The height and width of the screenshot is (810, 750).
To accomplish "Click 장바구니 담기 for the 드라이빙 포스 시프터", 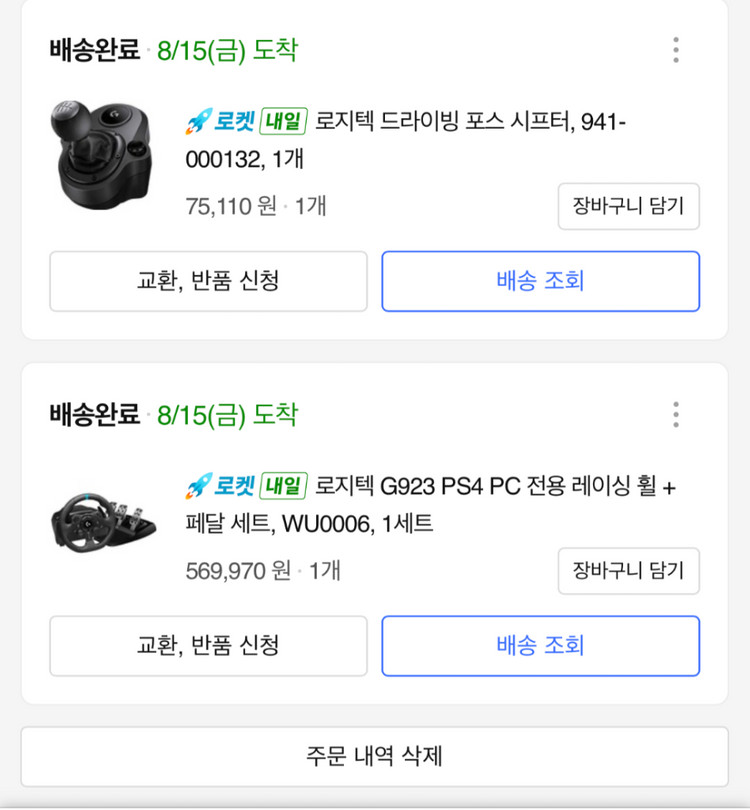I will pyautogui.click(x=627, y=207).
